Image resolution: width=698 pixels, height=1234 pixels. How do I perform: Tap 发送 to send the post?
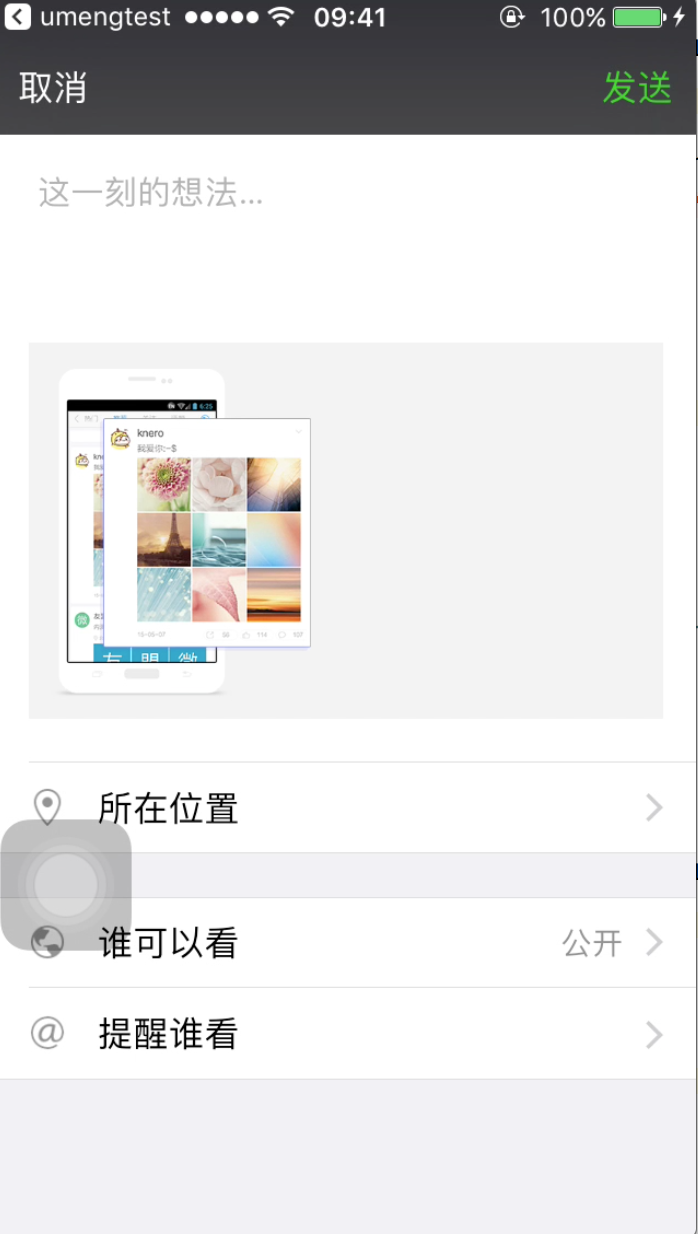click(x=637, y=88)
